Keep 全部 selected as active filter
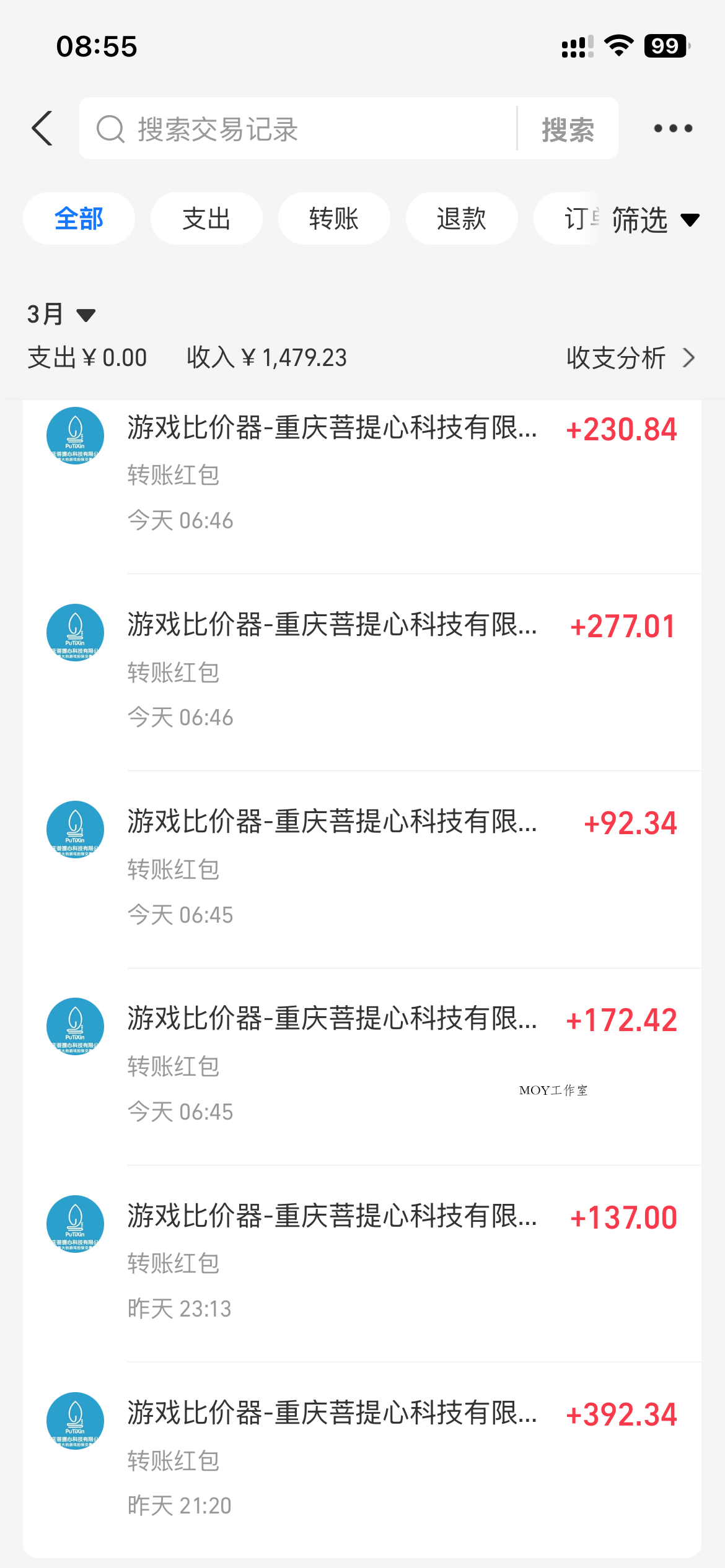The image size is (725, 1568). pyautogui.click(x=79, y=218)
